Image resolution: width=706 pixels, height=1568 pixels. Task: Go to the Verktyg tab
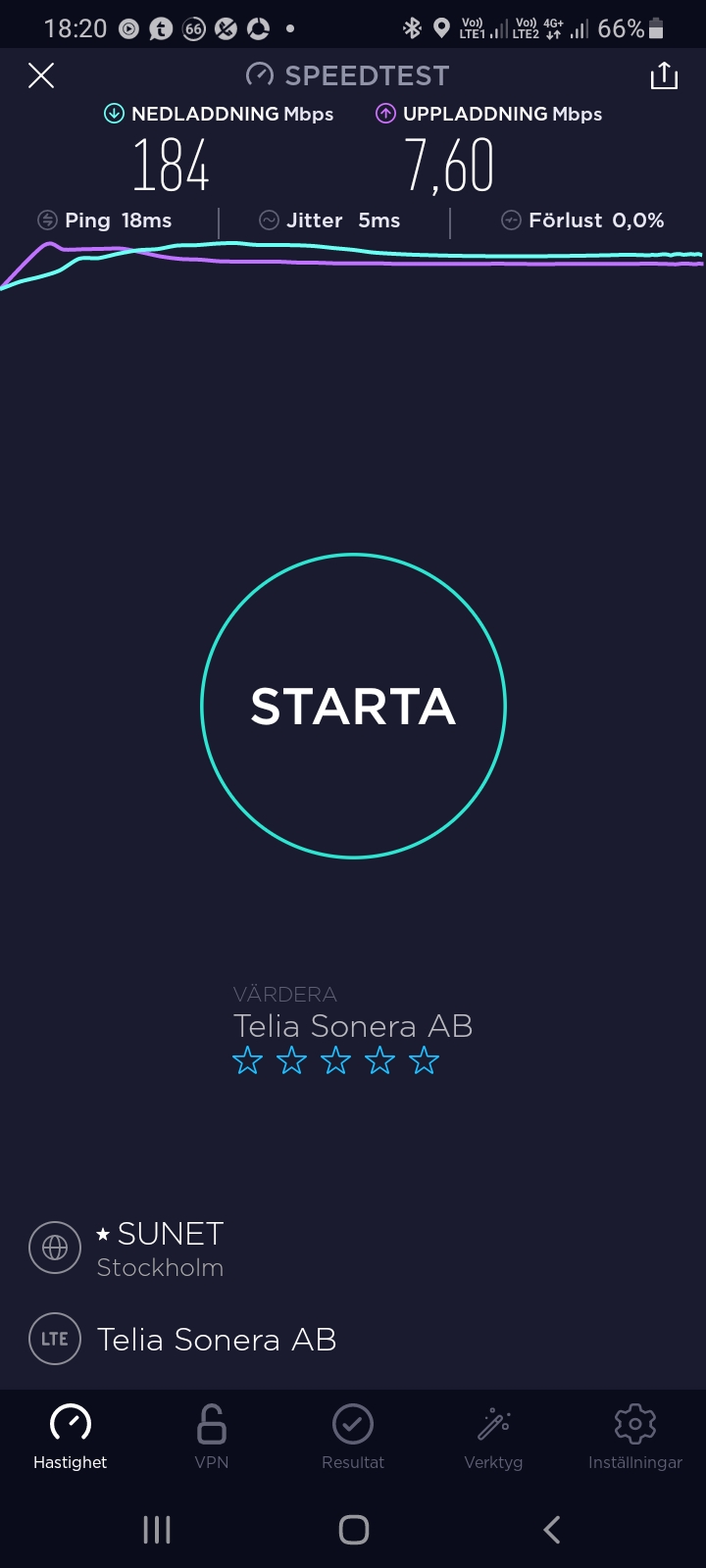(x=493, y=1437)
